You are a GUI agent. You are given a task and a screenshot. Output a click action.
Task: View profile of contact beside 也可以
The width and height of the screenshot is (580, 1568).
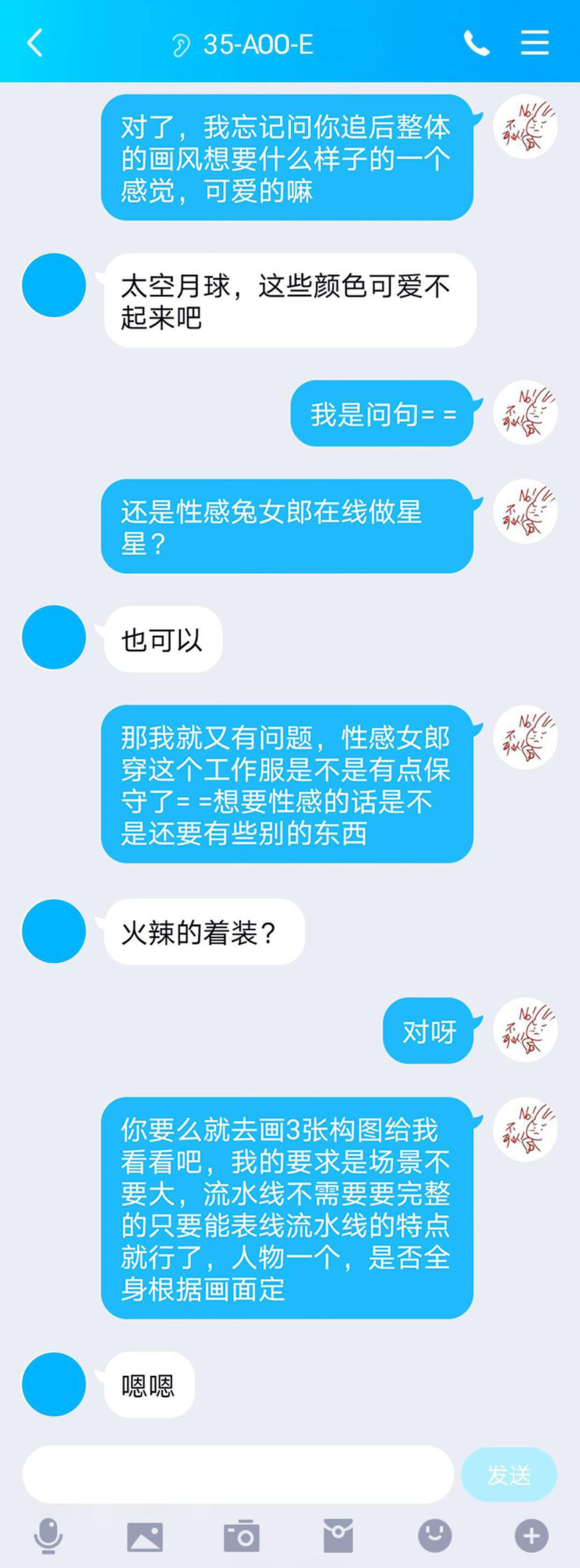(54, 637)
